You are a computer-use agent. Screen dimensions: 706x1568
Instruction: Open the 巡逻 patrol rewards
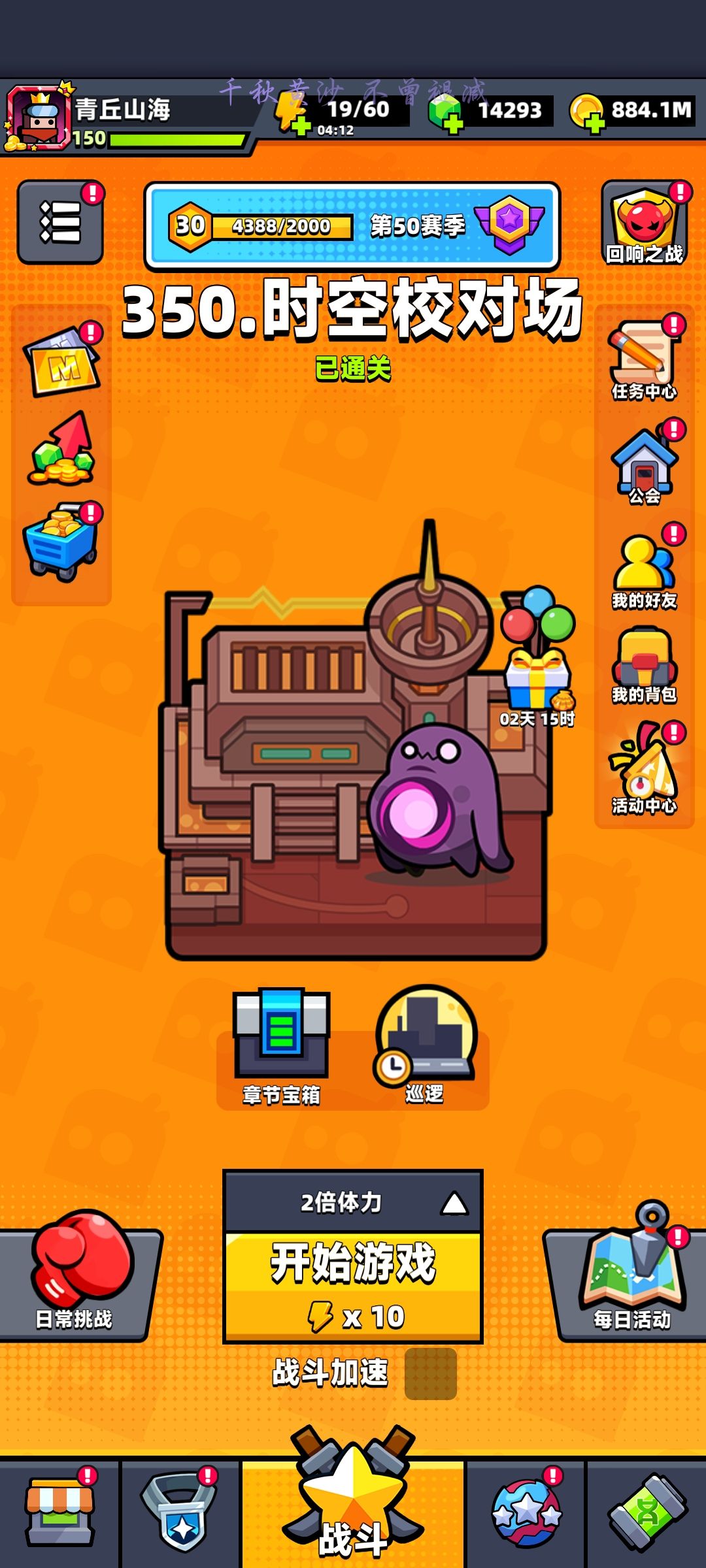(x=425, y=1045)
